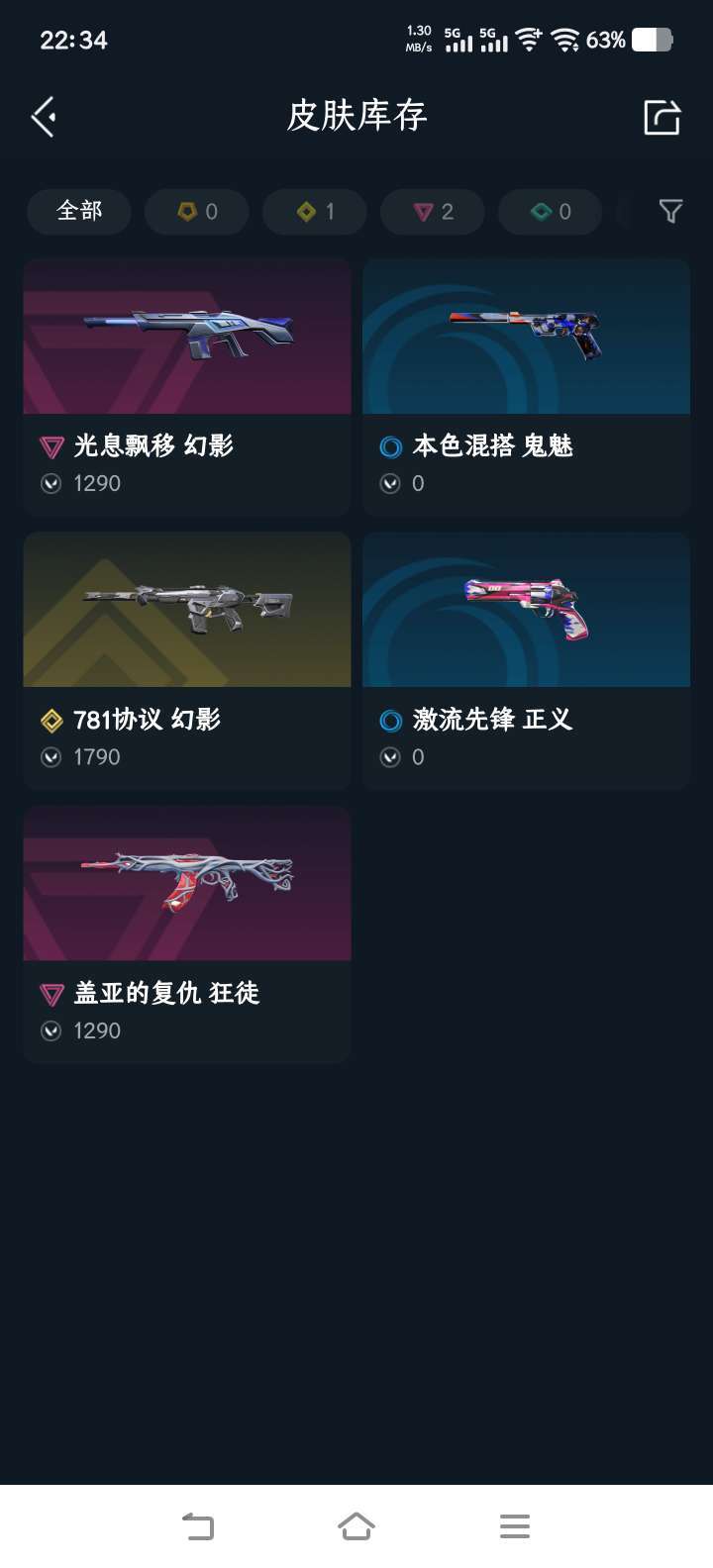Tap the system home button

[x=356, y=1525]
